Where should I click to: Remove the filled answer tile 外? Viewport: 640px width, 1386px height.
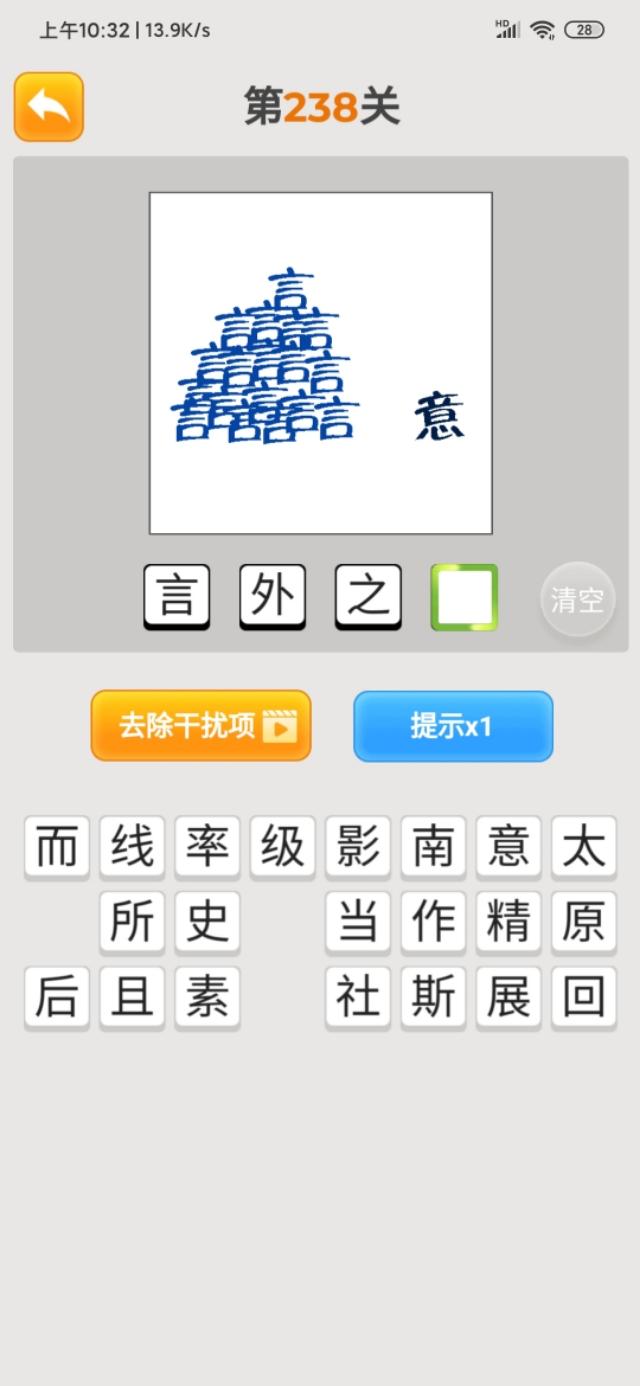(x=272, y=597)
